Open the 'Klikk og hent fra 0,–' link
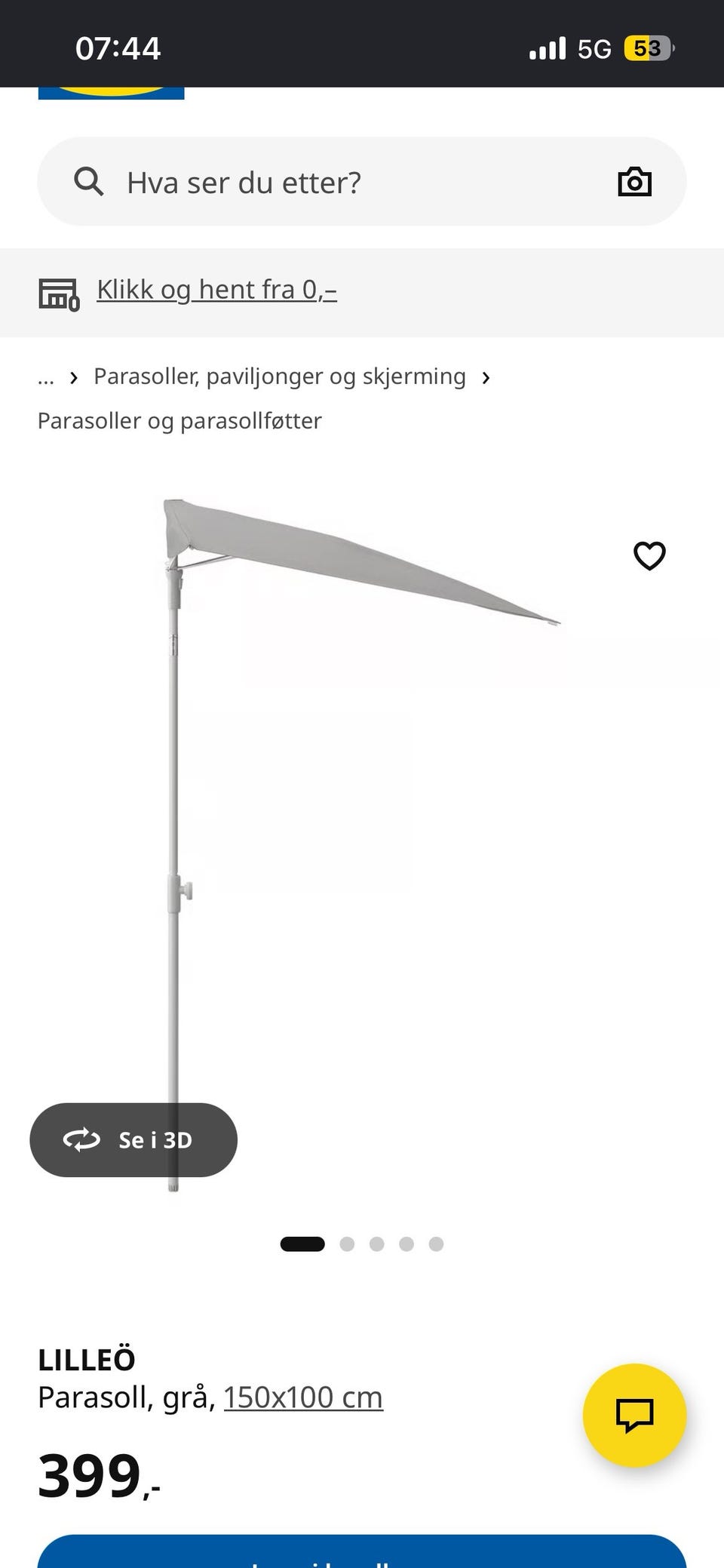This screenshot has height=1568, width=724. point(216,290)
